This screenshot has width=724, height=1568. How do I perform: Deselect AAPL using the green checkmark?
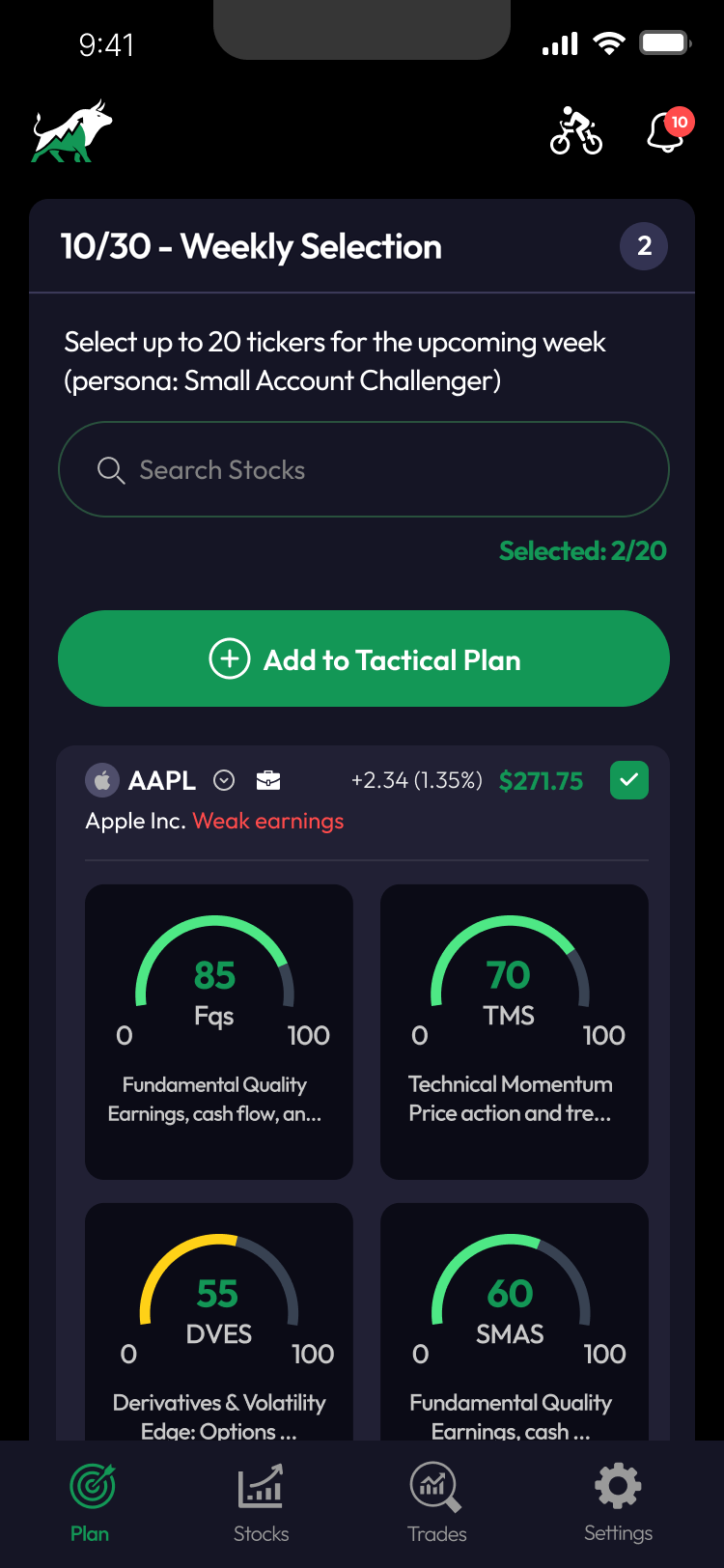(629, 780)
